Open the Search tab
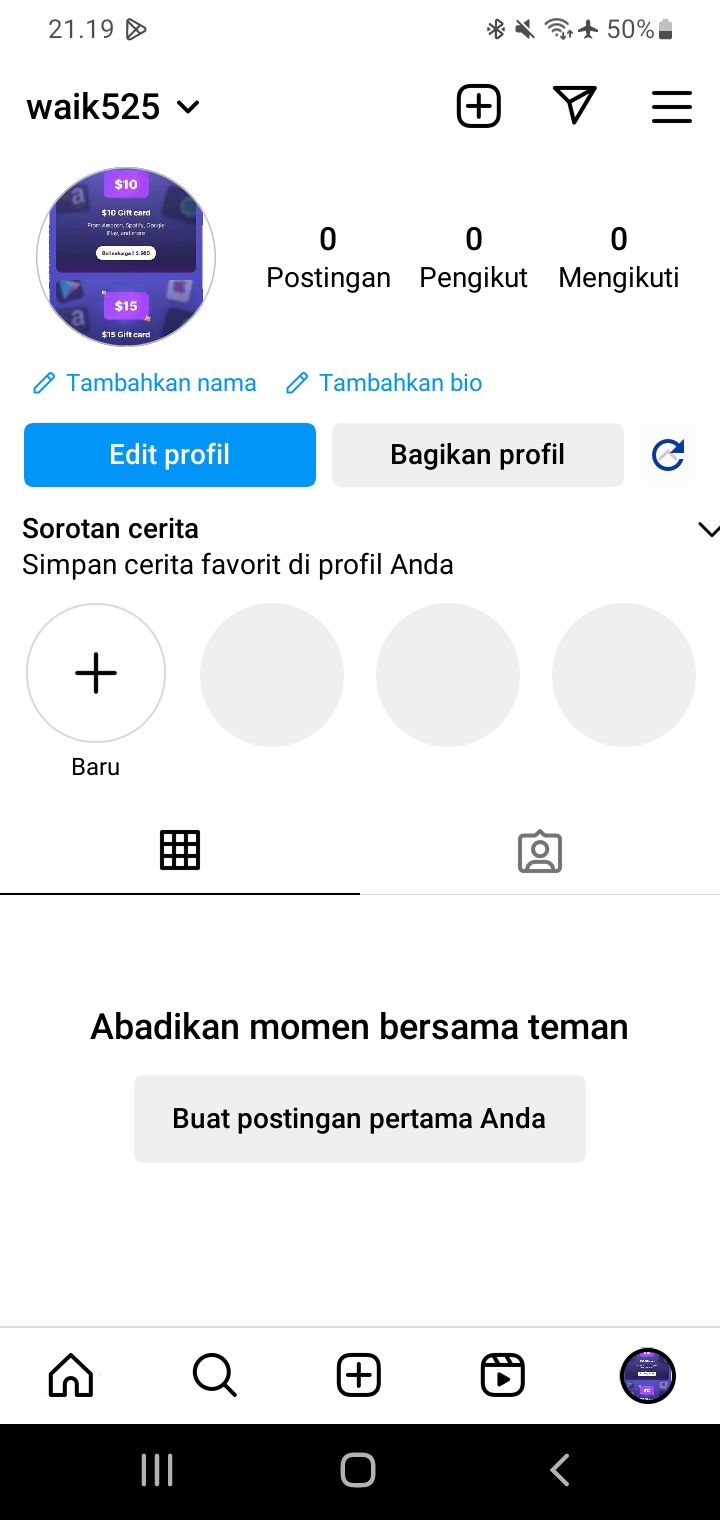Image resolution: width=720 pixels, height=1520 pixels. tap(214, 1376)
